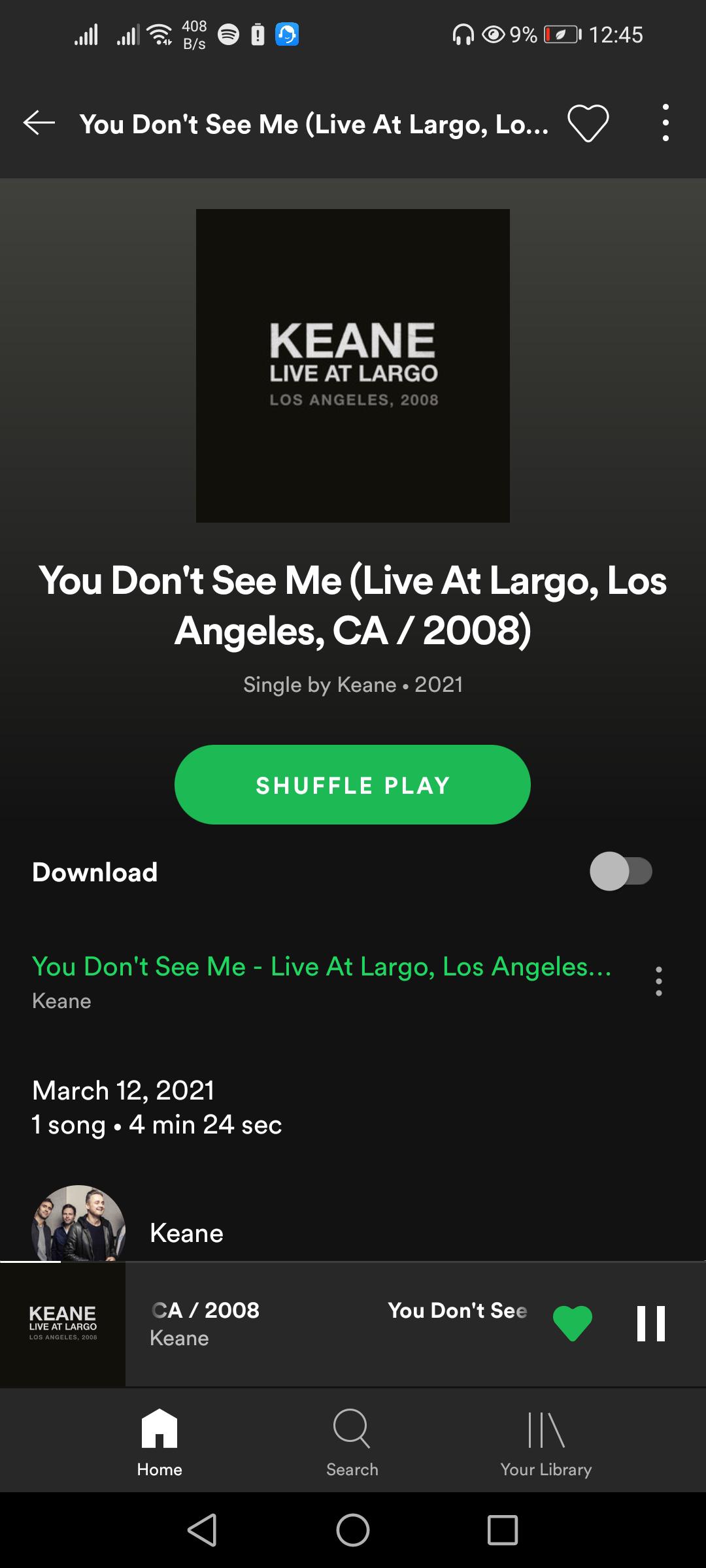
Task: Open options for the You Don't See Me track
Action: [x=658, y=981]
